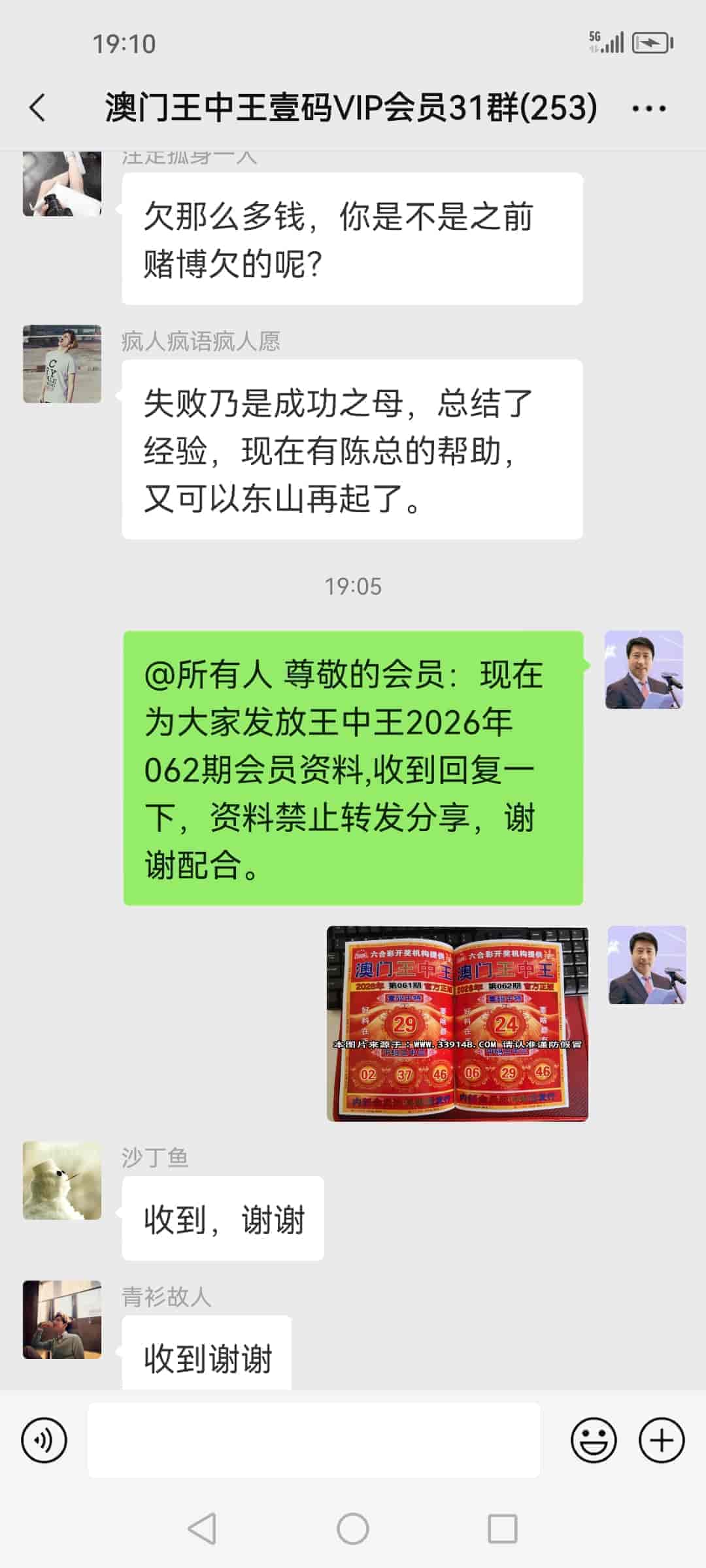Open the plus attachment menu

tap(662, 1440)
